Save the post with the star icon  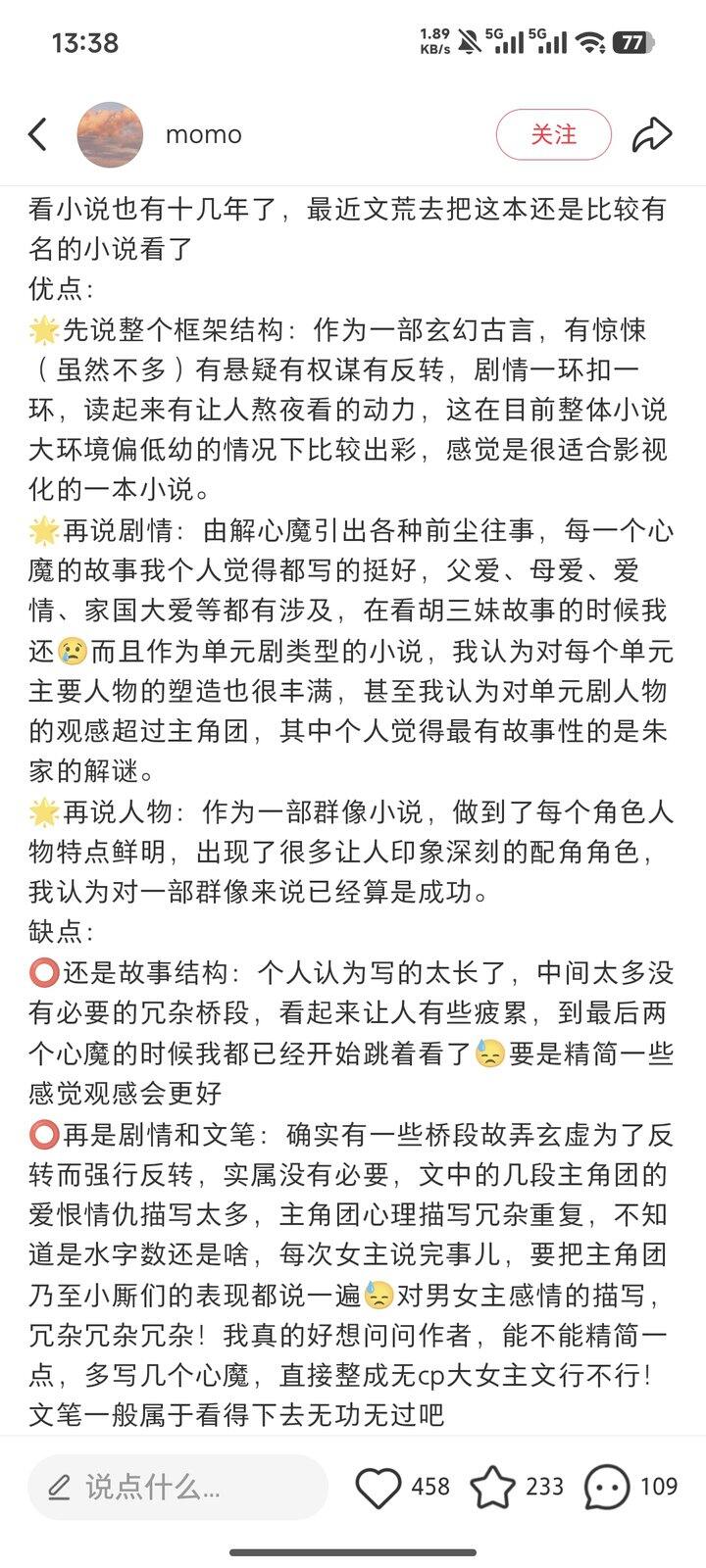click(x=492, y=1488)
